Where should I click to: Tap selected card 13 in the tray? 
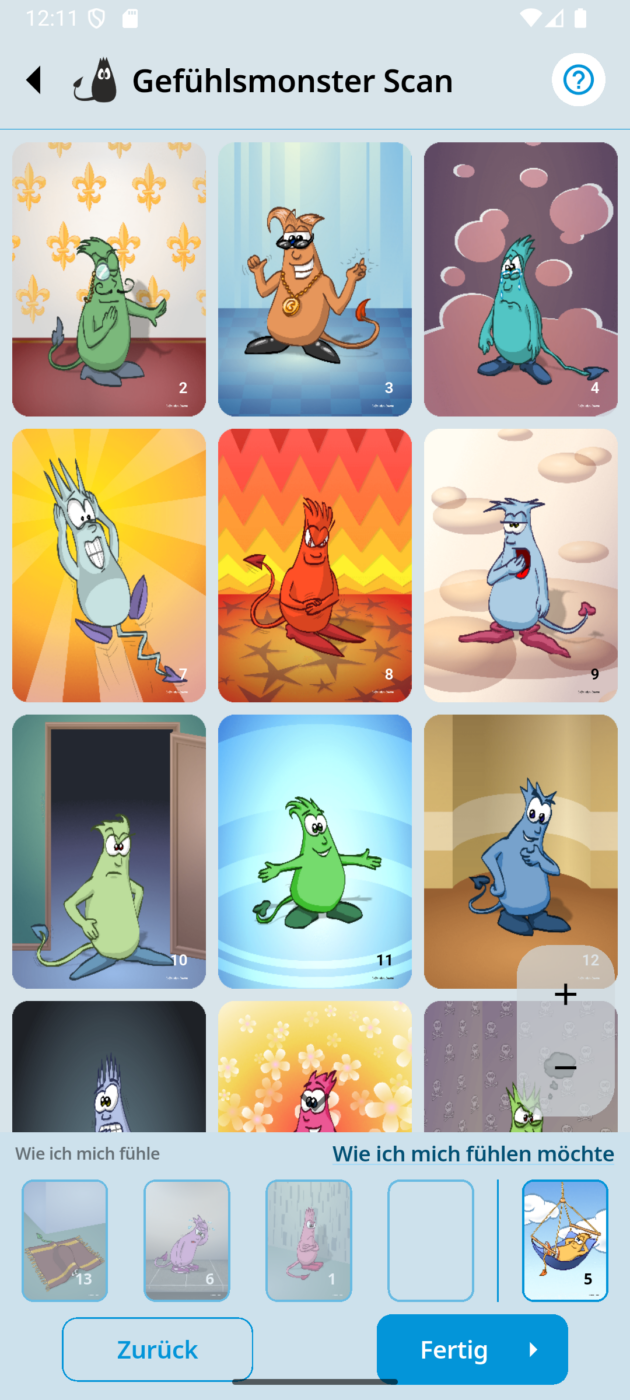65,1240
